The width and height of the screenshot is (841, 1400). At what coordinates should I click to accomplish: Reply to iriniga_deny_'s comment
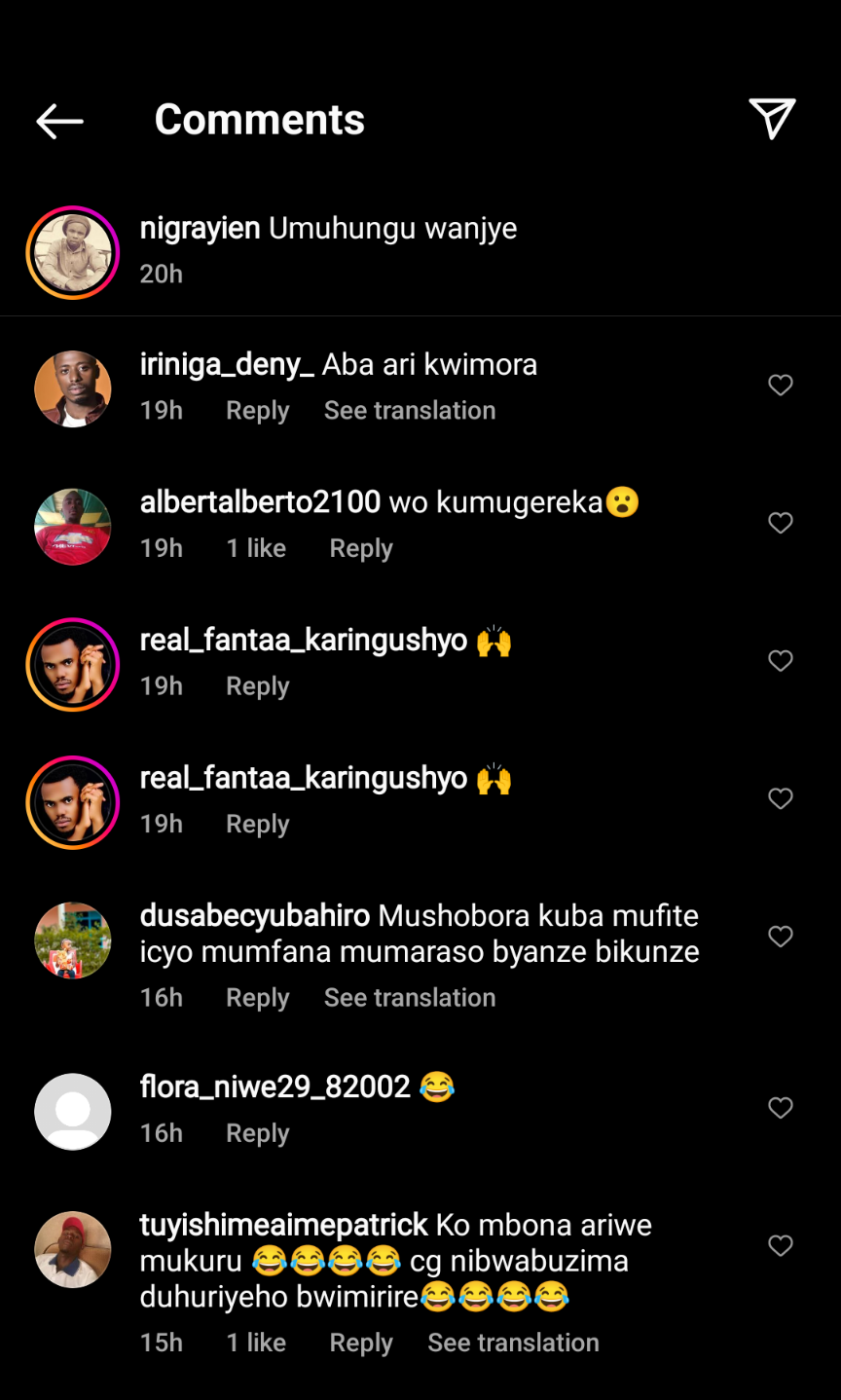click(257, 411)
